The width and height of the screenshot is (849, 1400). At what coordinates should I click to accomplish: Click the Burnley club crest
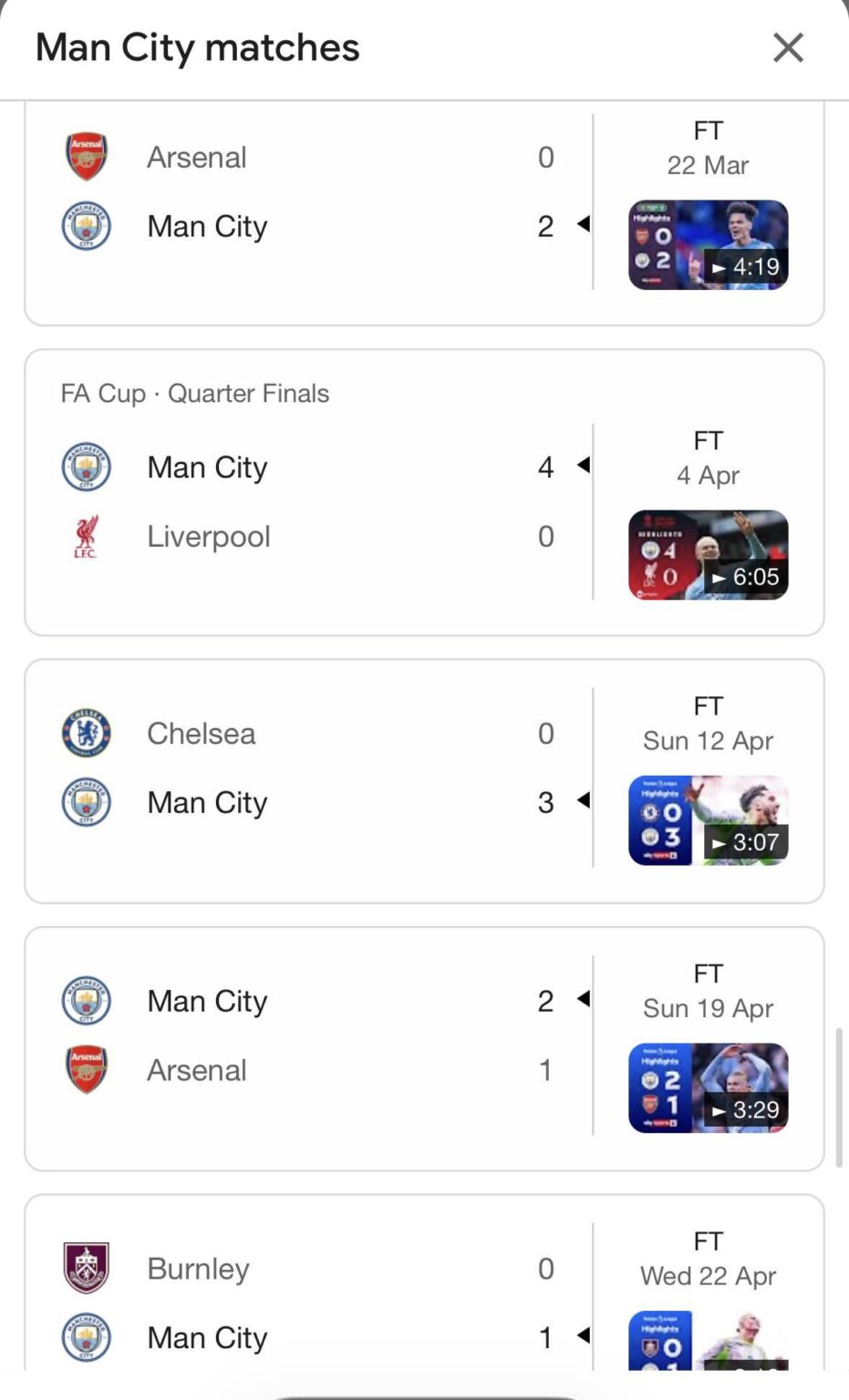pos(87,1268)
